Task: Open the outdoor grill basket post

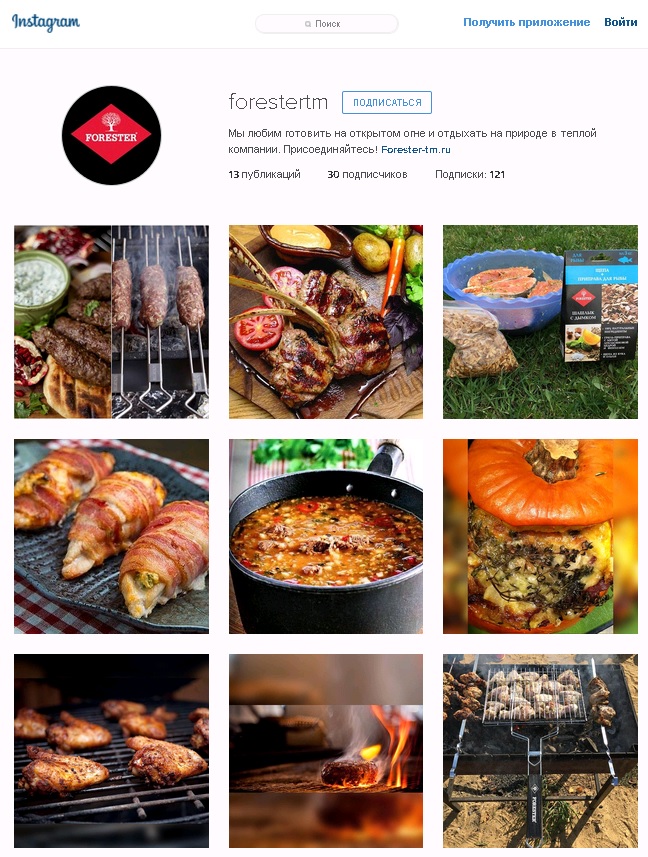Action: point(540,750)
